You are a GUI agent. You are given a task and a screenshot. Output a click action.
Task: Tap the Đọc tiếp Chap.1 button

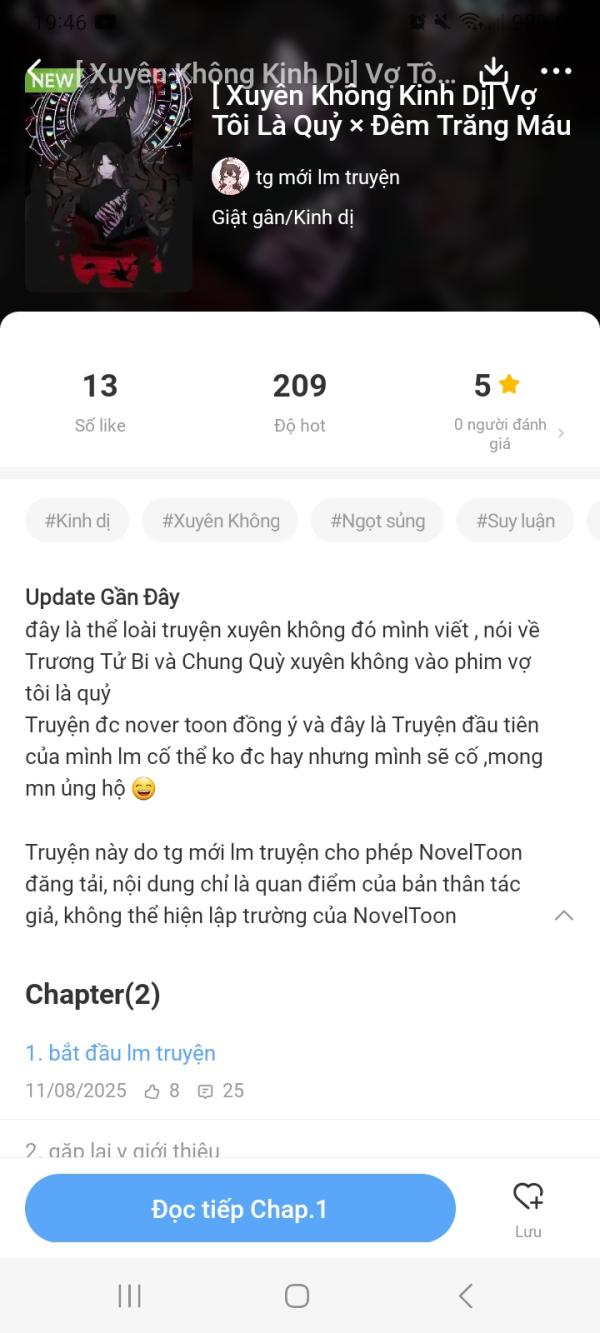[240, 1208]
